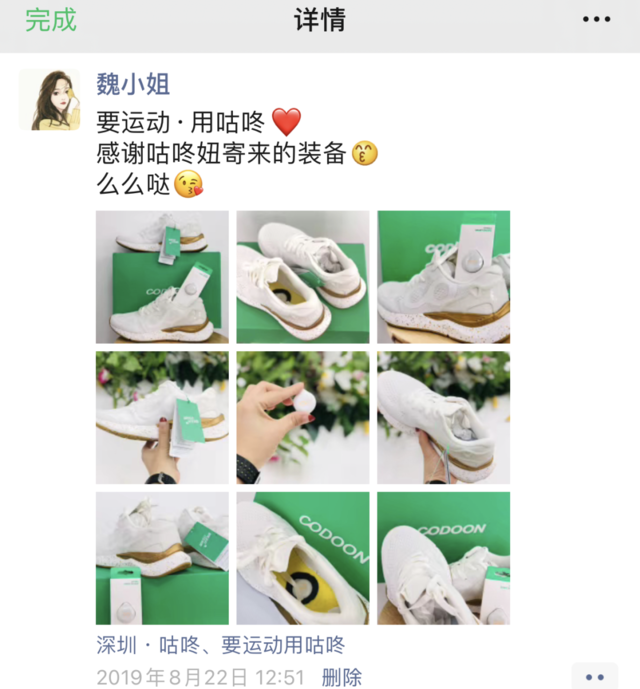Tap the username 魏小姐

coord(133,84)
